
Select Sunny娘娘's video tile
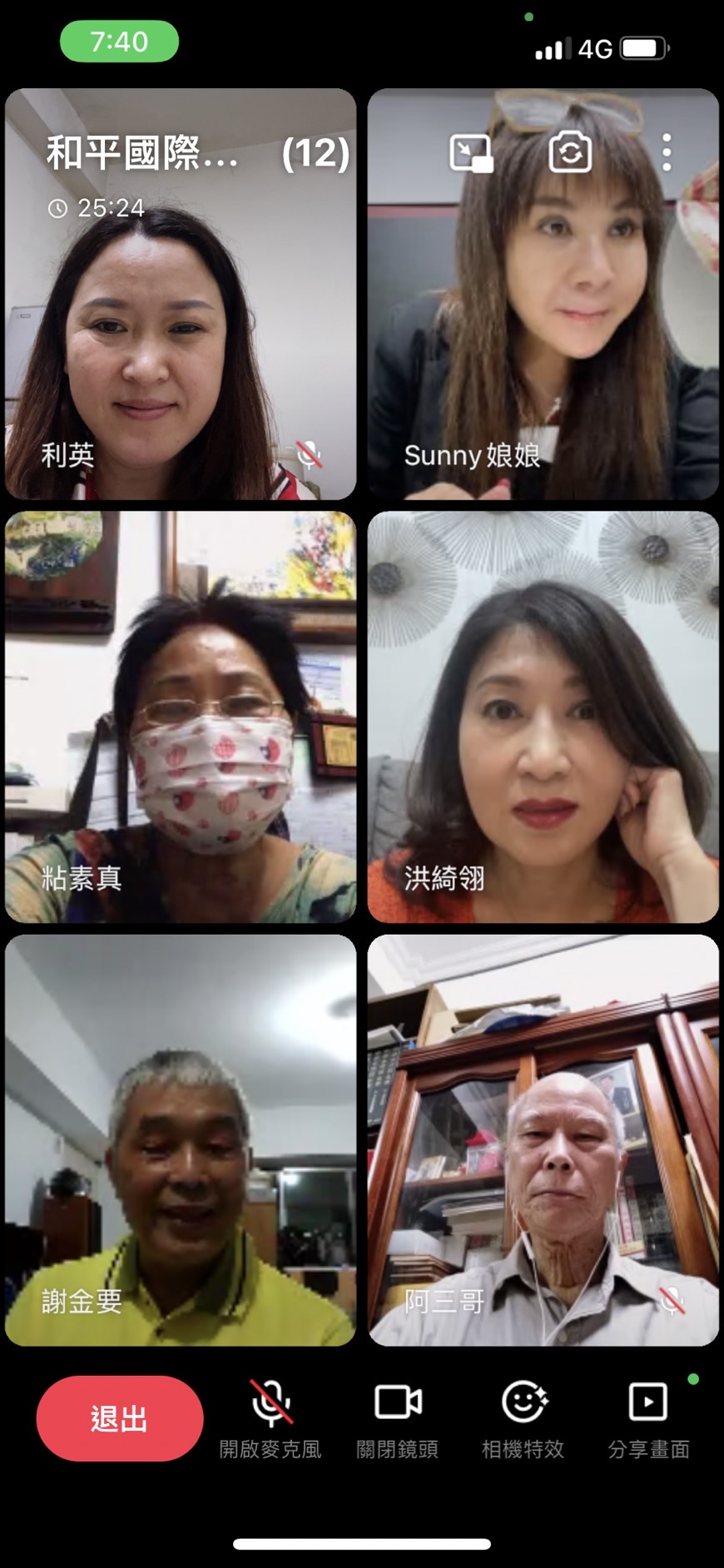point(543,333)
